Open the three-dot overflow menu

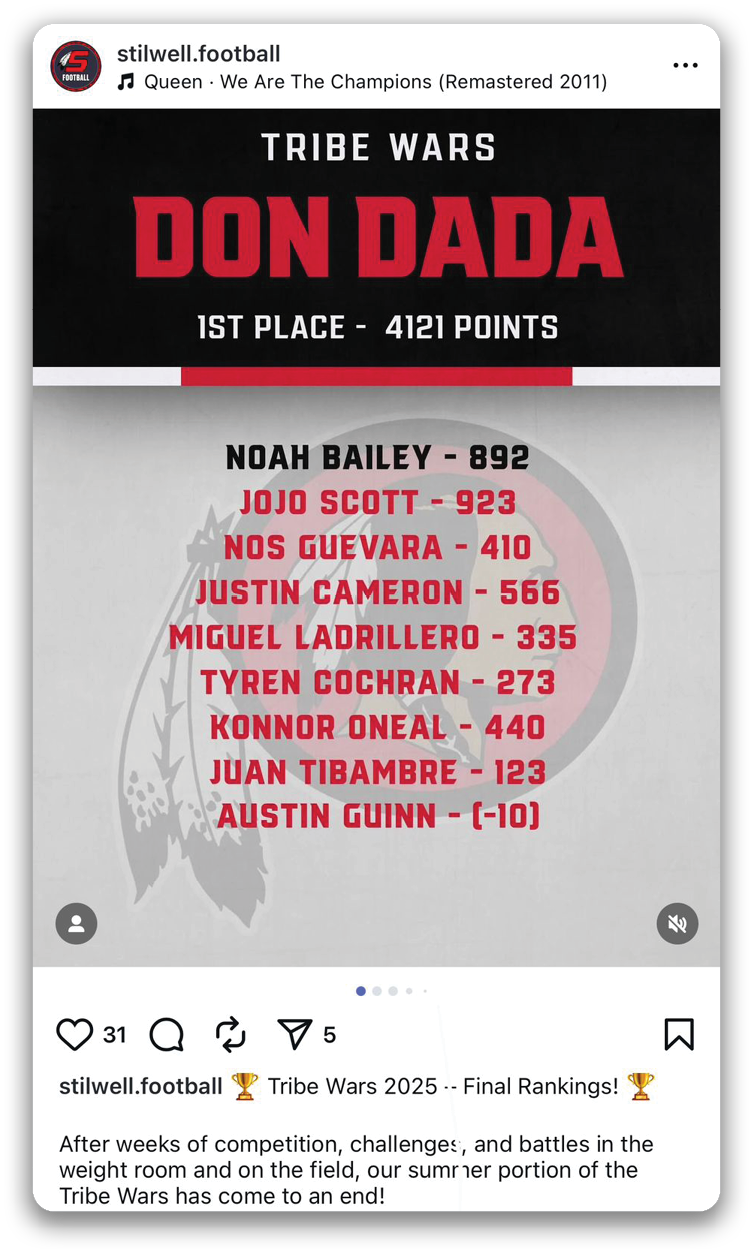pos(685,66)
